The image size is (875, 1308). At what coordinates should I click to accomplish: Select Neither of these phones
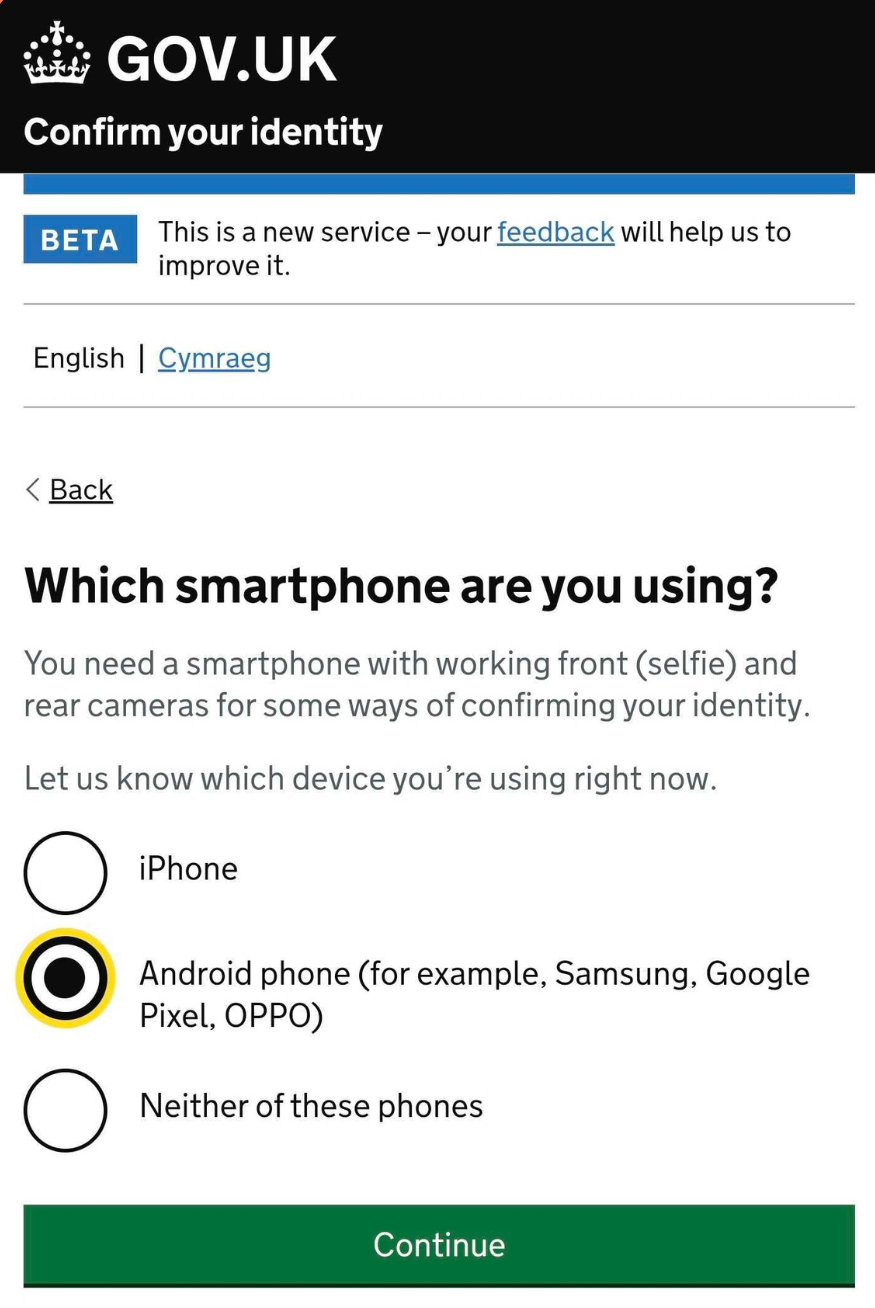65,1110
